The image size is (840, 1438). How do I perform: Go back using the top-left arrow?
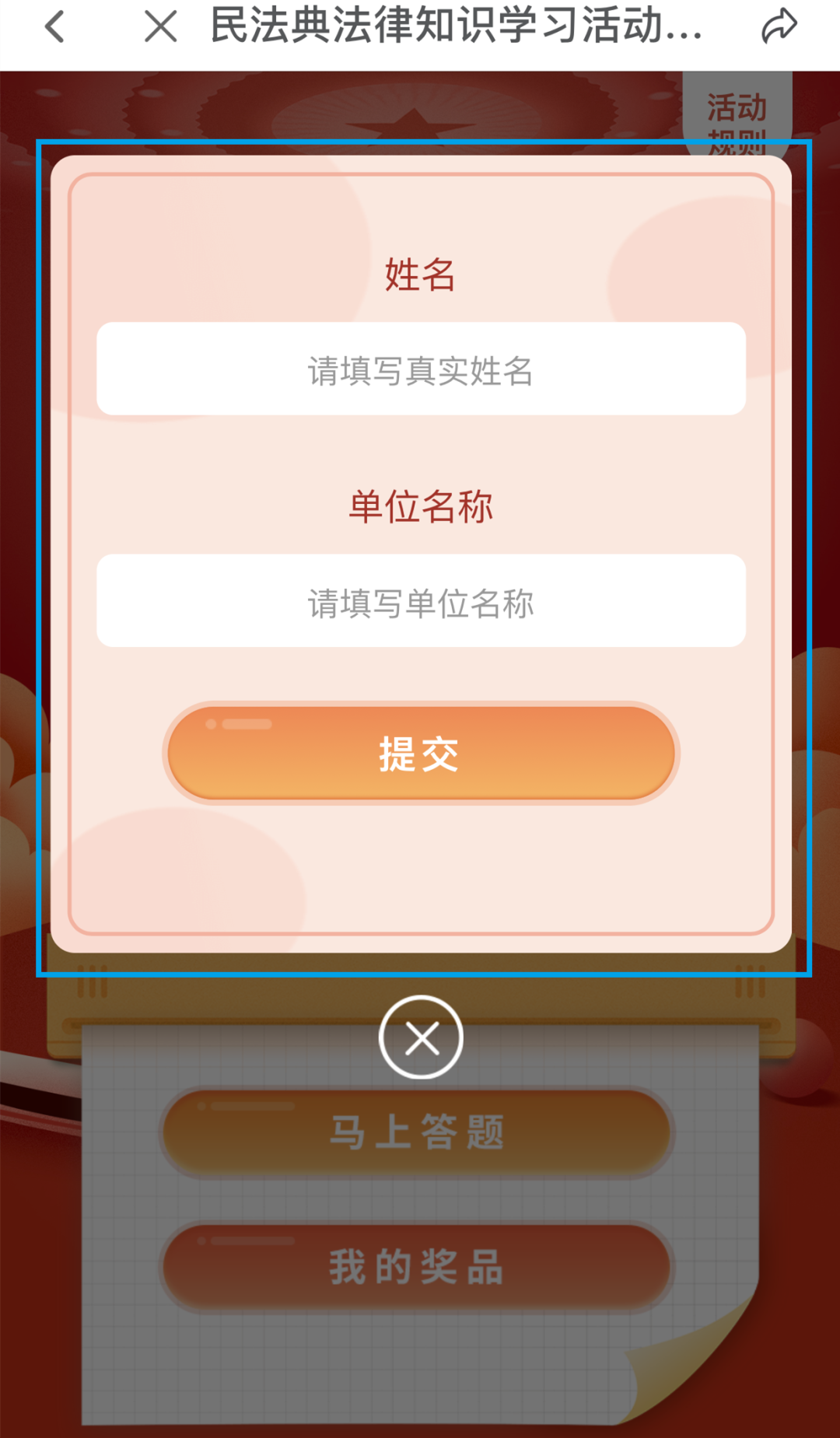click(x=54, y=26)
